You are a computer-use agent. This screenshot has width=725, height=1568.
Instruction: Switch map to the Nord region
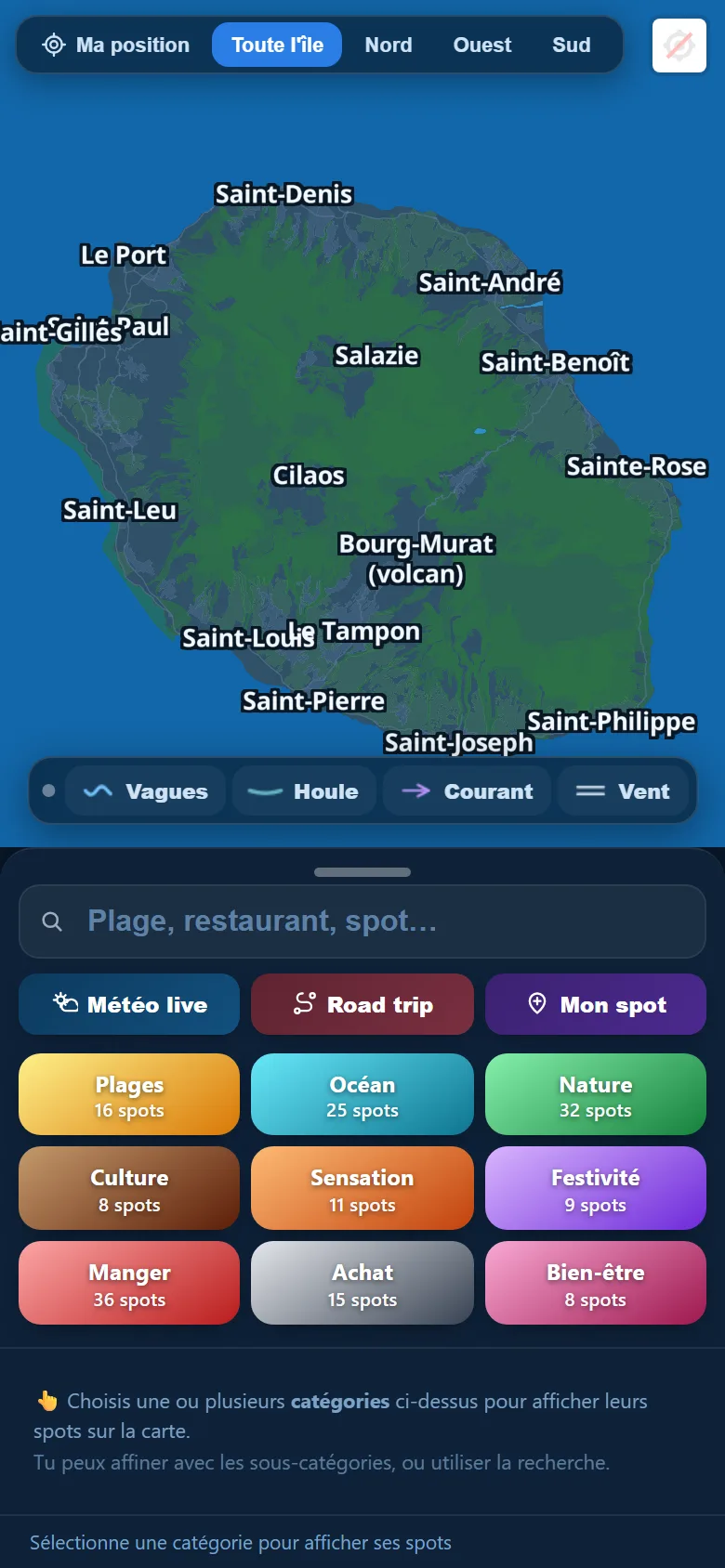click(389, 45)
